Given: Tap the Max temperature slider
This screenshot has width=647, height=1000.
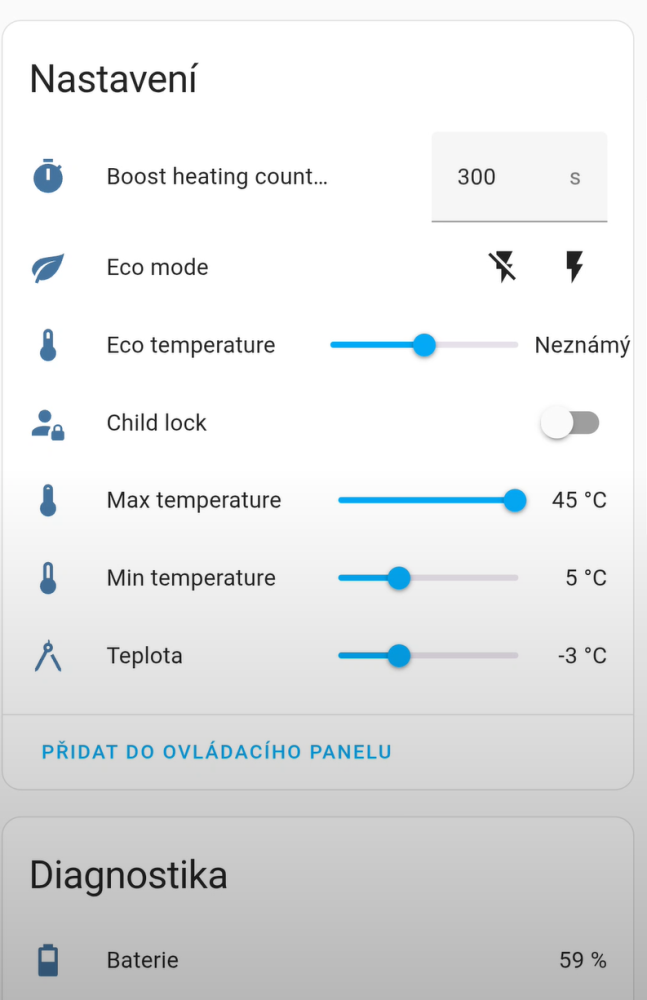Looking at the screenshot, I should [x=428, y=500].
